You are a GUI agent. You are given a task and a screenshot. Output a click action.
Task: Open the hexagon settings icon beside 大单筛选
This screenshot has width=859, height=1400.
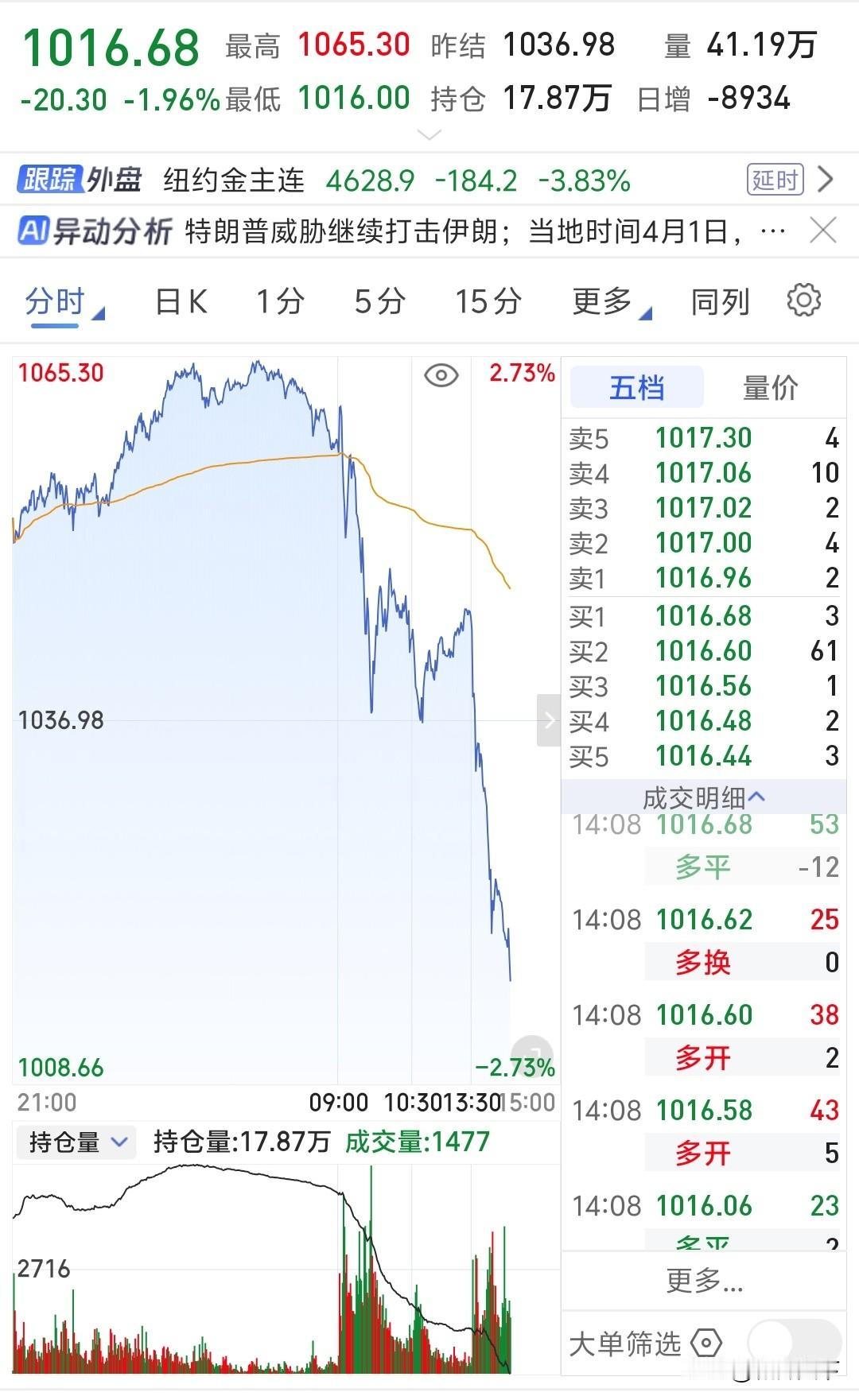(706, 1344)
